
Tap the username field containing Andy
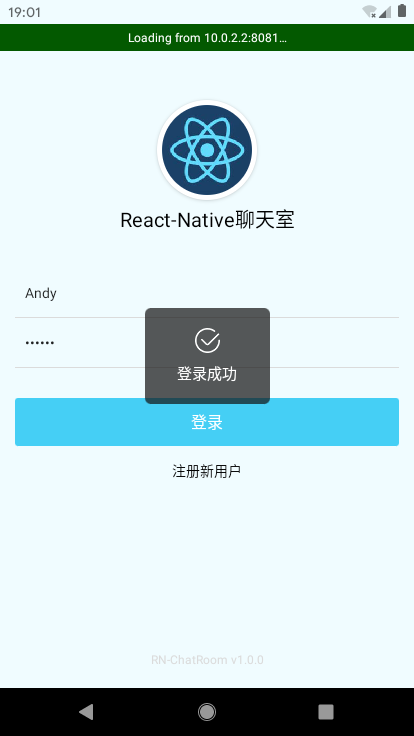pos(207,294)
